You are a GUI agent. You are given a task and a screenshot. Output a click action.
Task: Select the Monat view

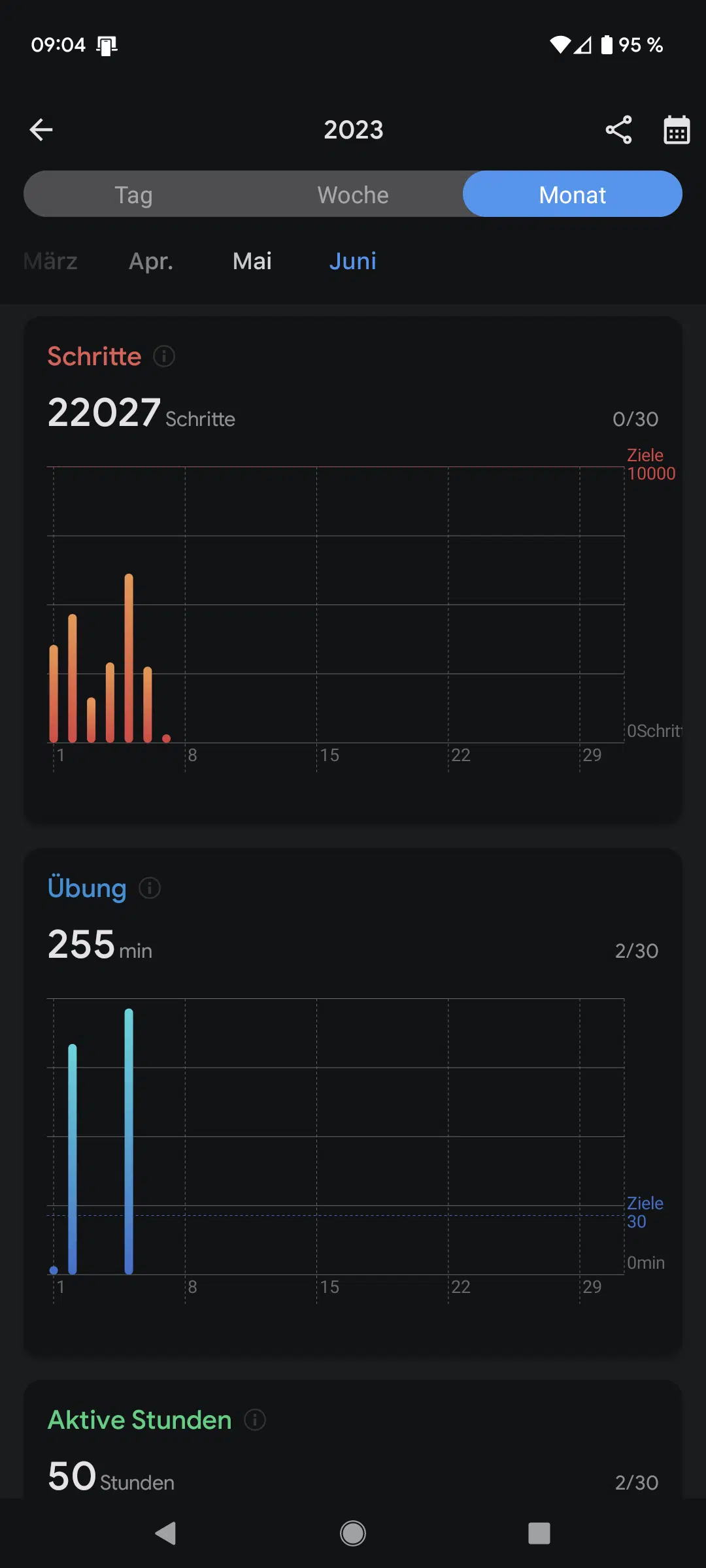[573, 195]
